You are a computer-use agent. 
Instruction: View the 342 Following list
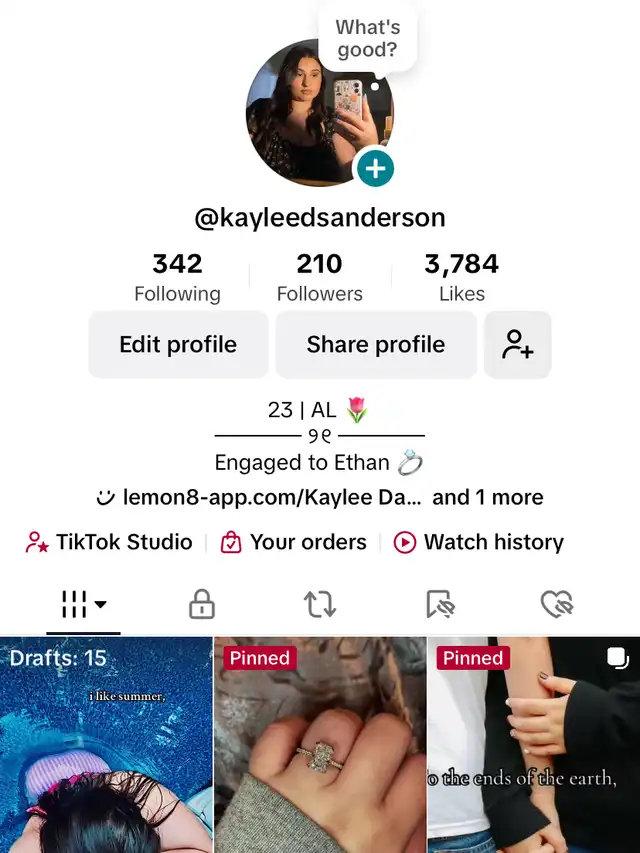[x=177, y=277]
